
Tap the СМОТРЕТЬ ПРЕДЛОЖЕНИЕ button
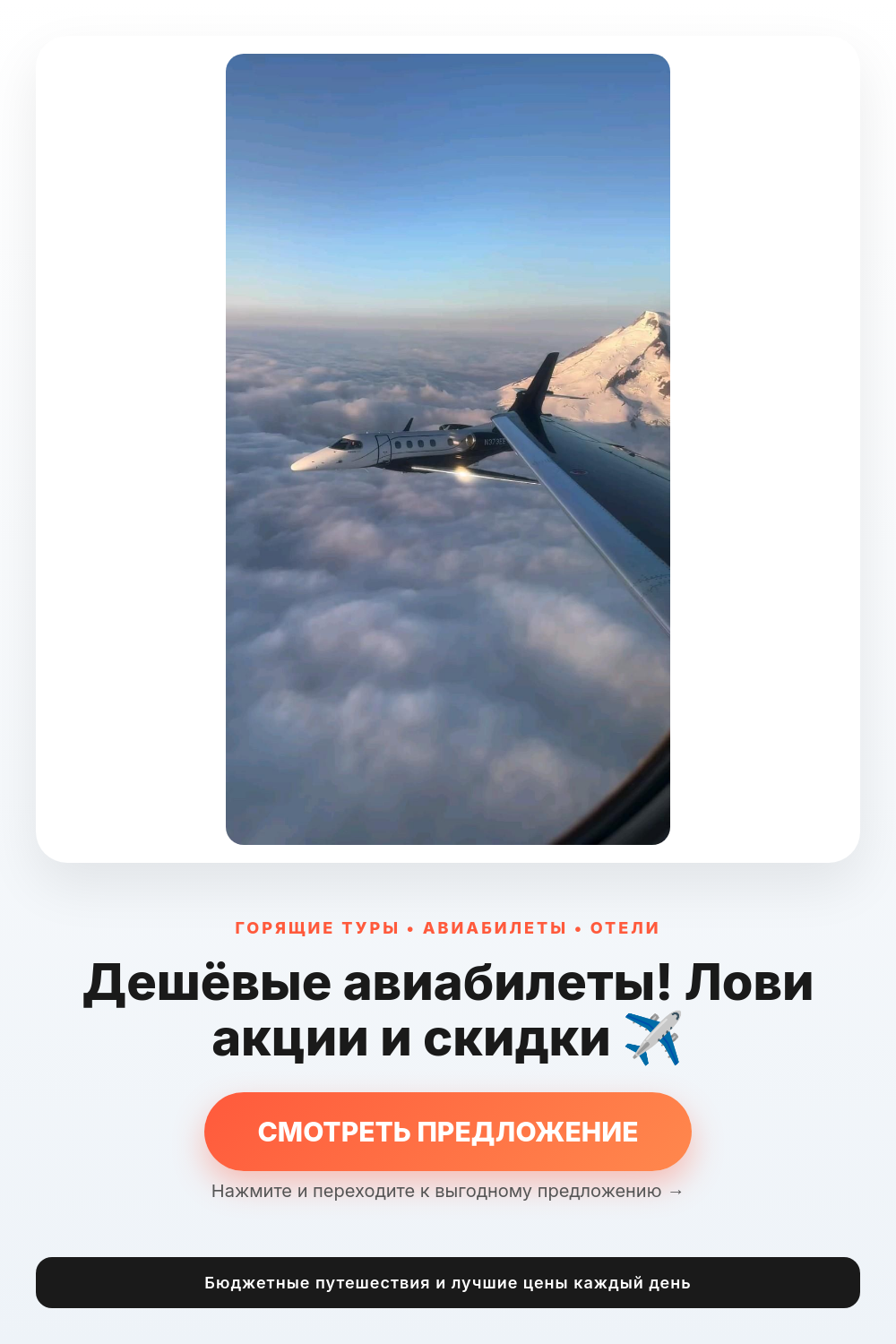(x=448, y=1132)
